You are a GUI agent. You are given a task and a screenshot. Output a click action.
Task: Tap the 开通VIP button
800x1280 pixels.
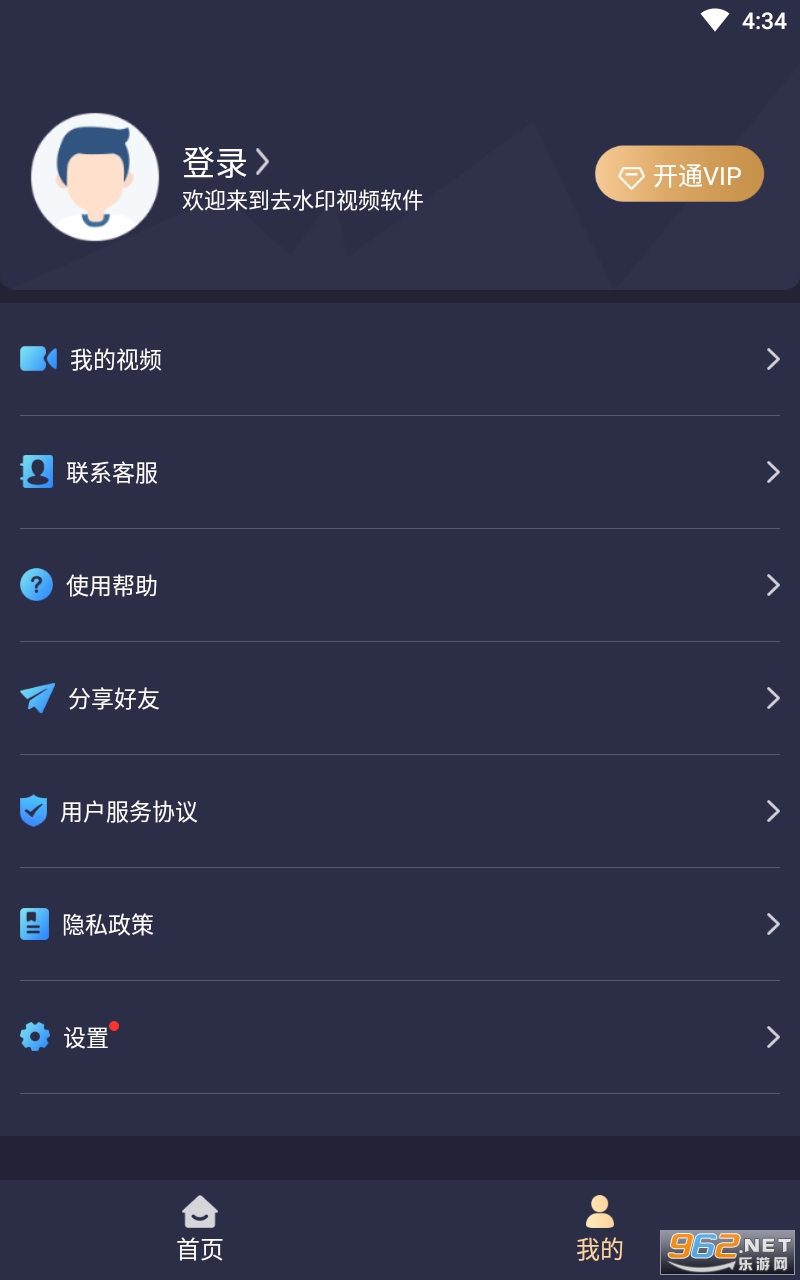coord(679,176)
